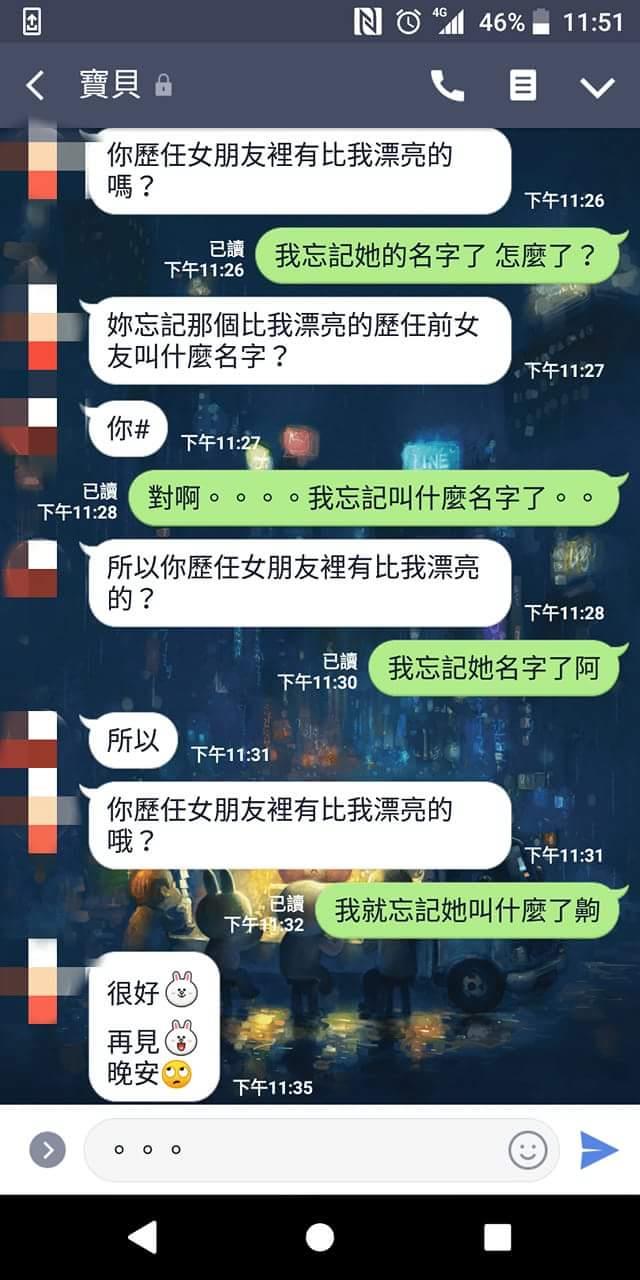640x1280 pixels.
Task: Send the typed message
Action: coord(598,1150)
